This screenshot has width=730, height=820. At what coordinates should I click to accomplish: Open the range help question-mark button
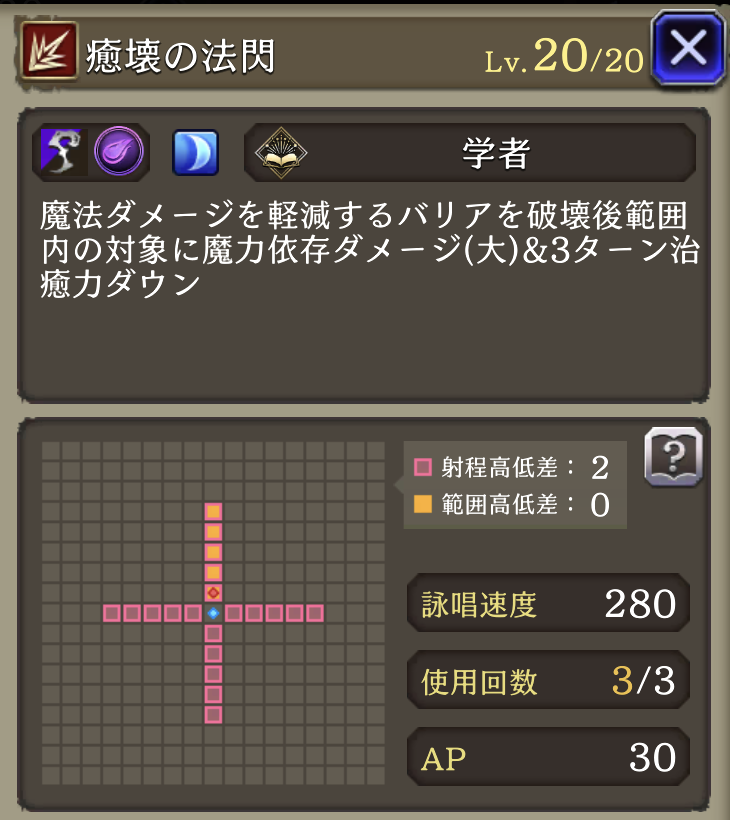(x=673, y=458)
